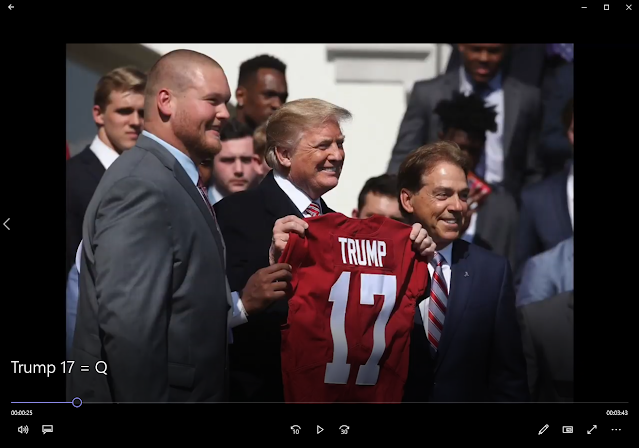Tap the seek bar position handle
The height and width of the screenshot is (448, 639).
tap(77, 402)
